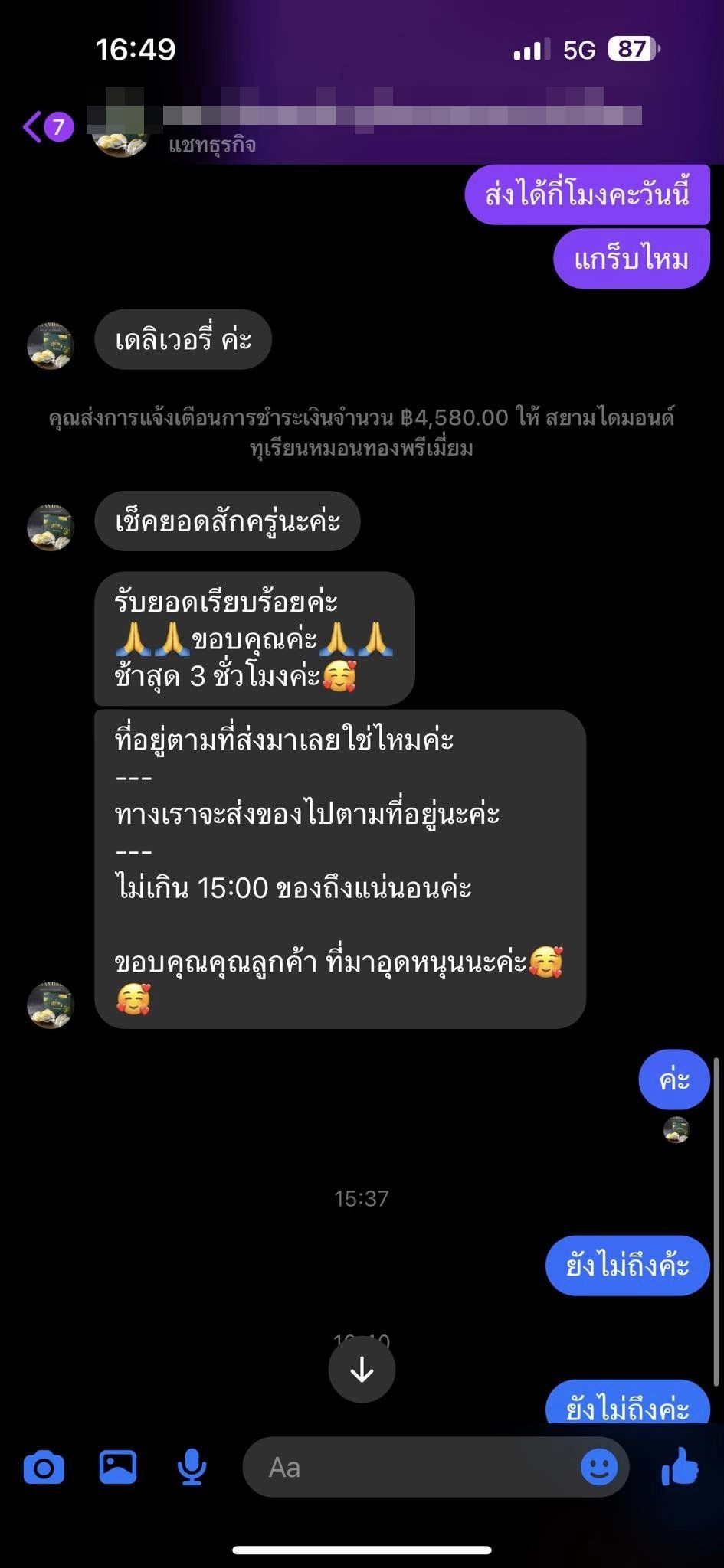Image resolution: width=724 pixels, height=1568 pixels.
Task: Tap the 5G network status indicator
Action: pyautogui.click(x=580, y=48)
